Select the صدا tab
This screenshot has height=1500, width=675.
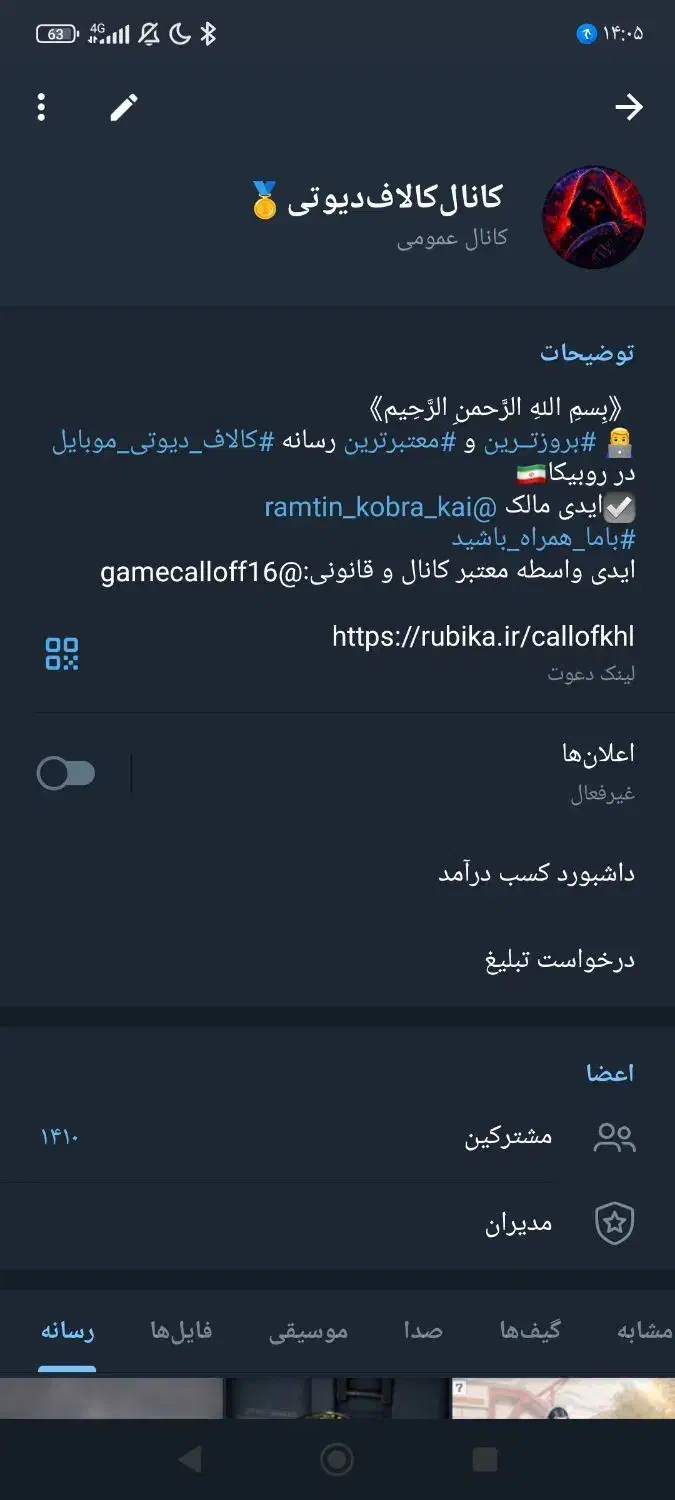422,1331
